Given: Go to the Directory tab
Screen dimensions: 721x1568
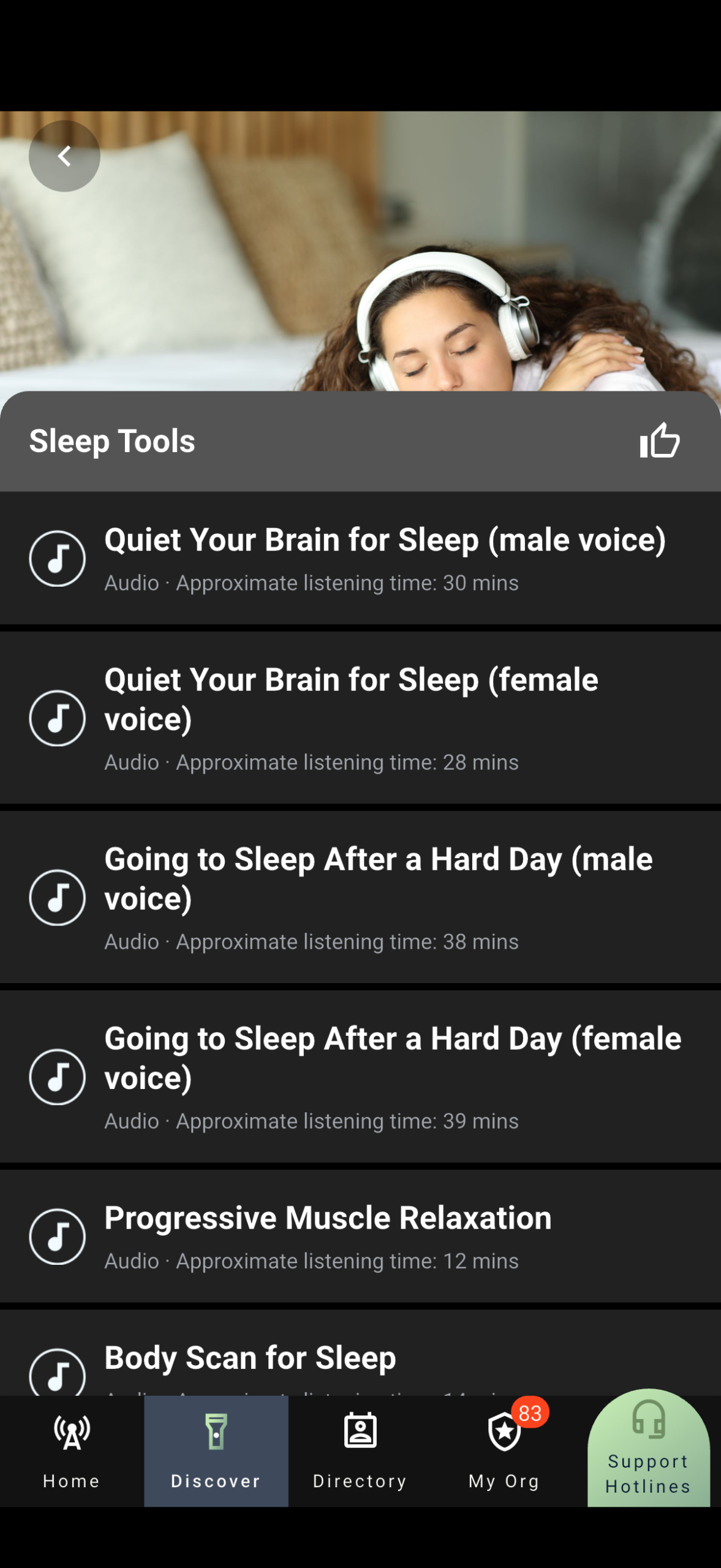Looking at the screenshot, I should pyautogui.click(x=360, y=1450).
